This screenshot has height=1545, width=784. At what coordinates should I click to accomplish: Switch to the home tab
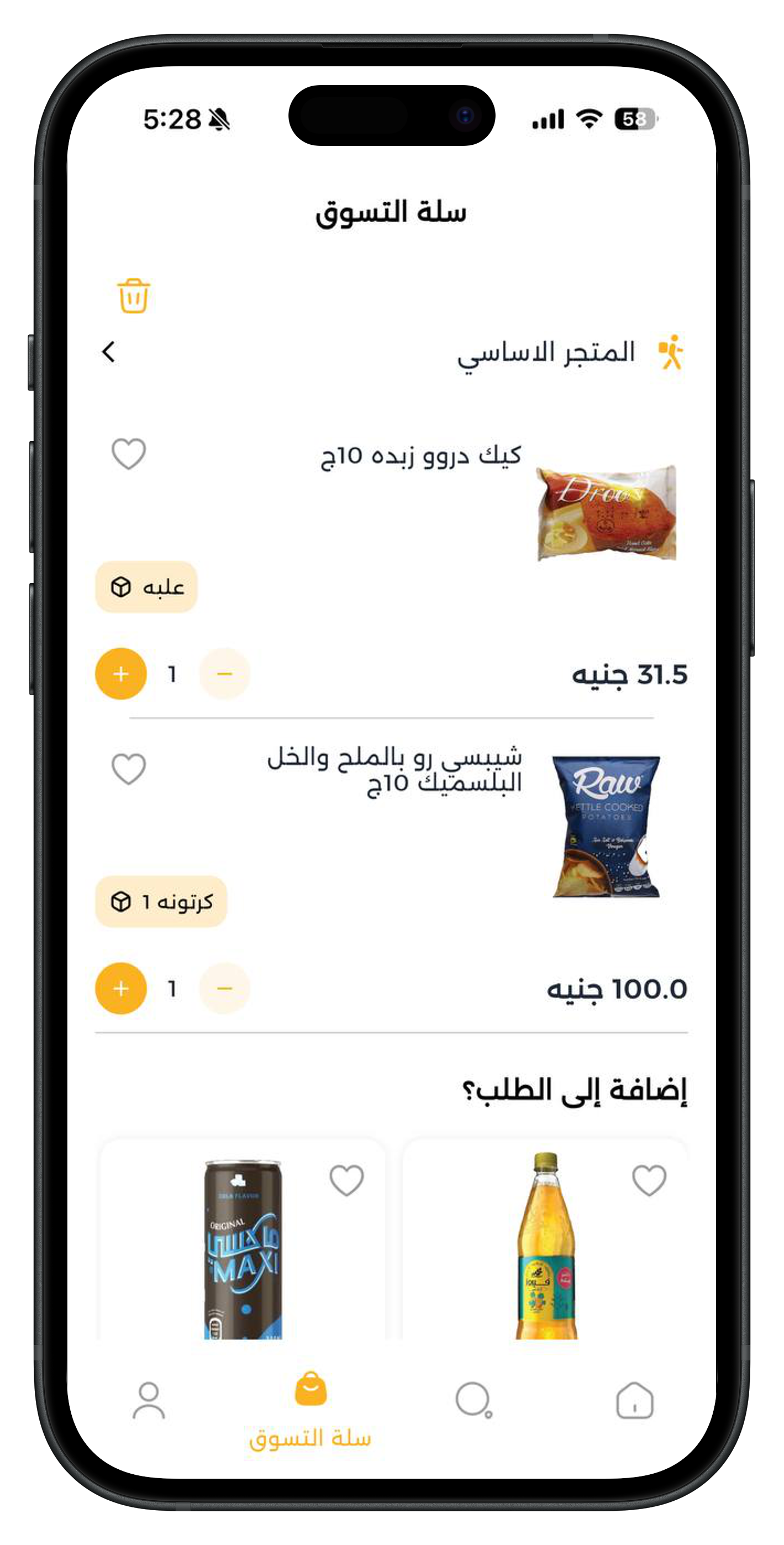click(635, 1400)
